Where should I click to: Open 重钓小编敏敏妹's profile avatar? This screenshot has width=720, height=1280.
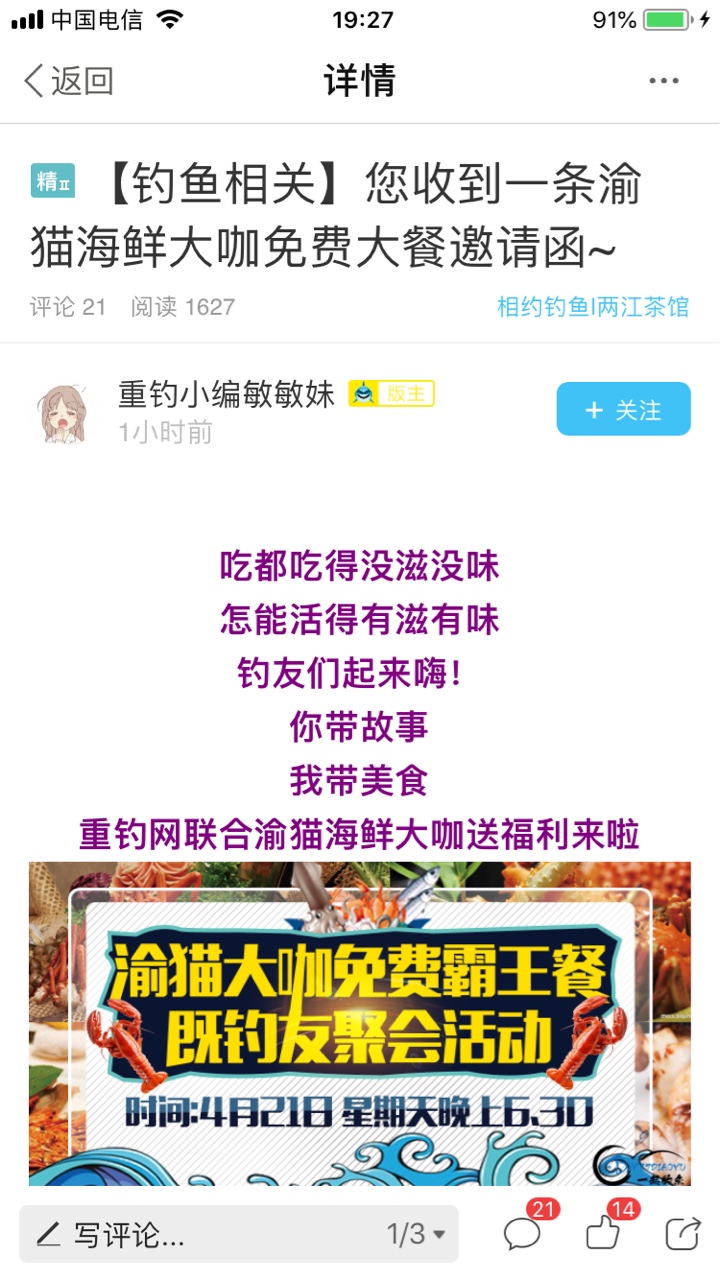(61, 412)
